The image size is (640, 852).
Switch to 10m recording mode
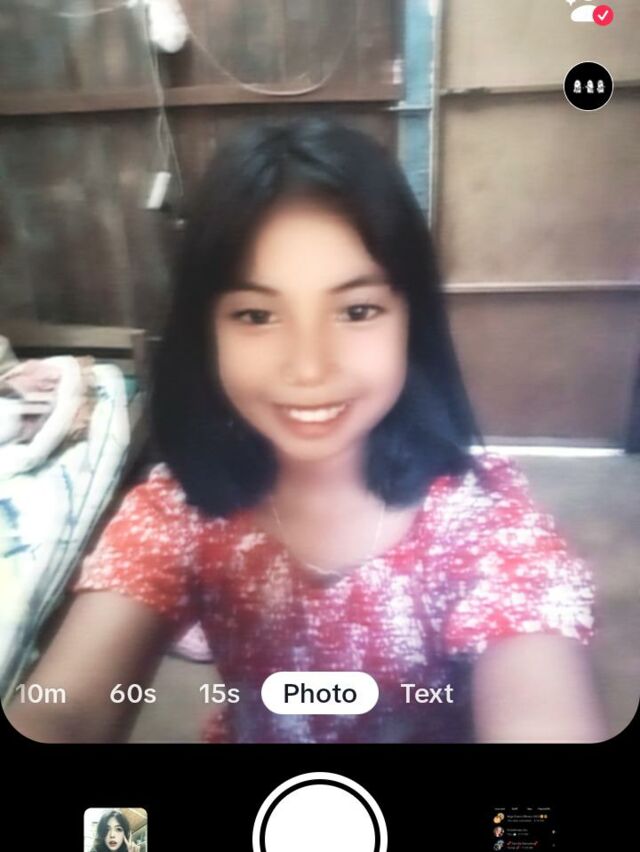(x=41, y=693)
